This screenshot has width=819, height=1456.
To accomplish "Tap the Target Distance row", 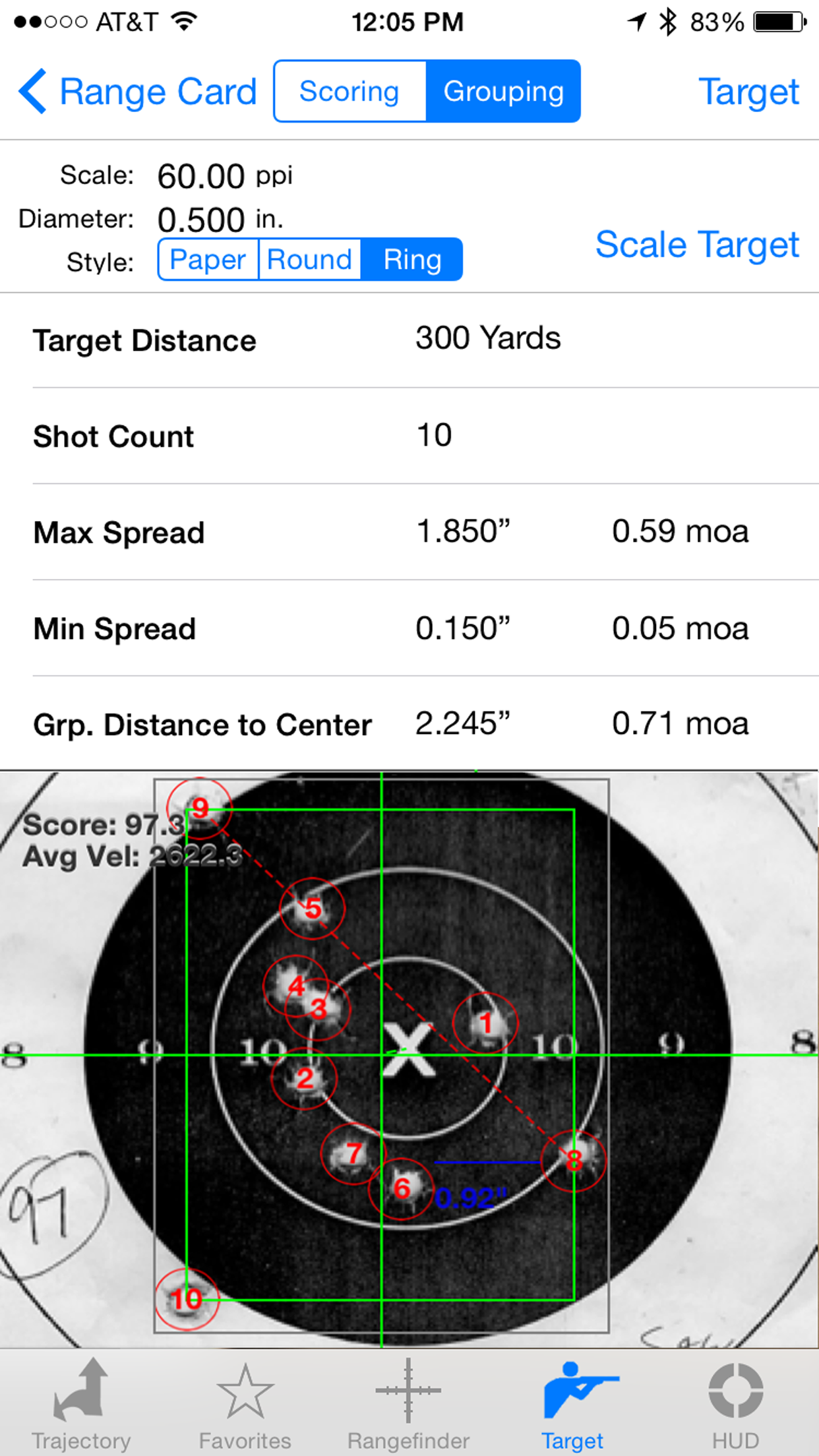I will [409, 340].
